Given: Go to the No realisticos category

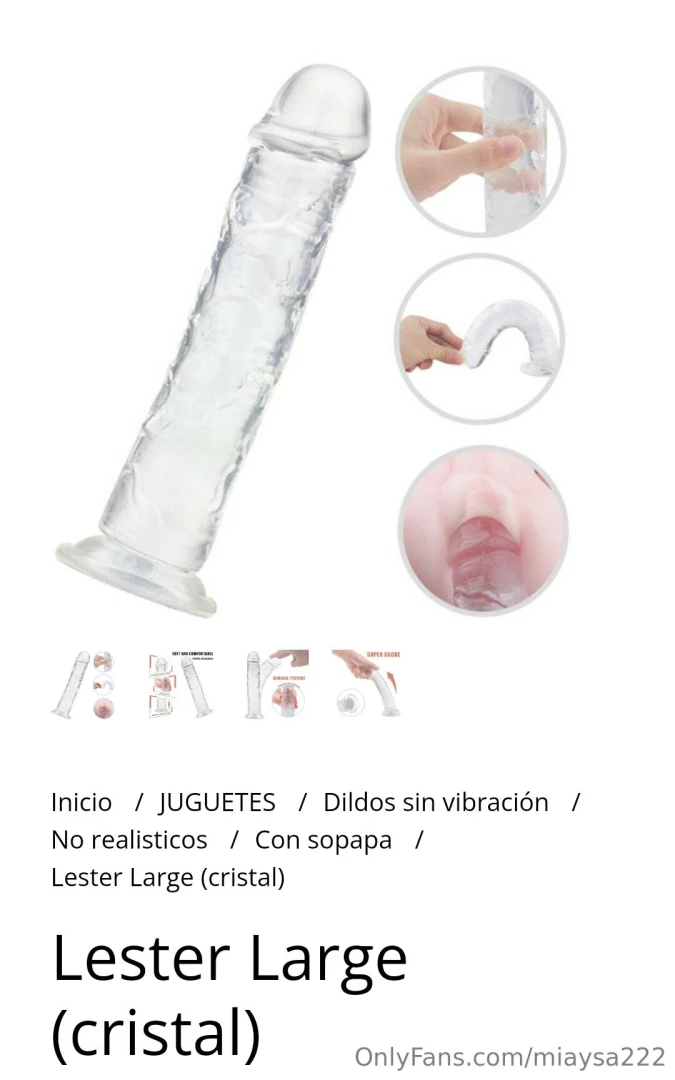Looking at the screenshot, I should click(129, 840).
